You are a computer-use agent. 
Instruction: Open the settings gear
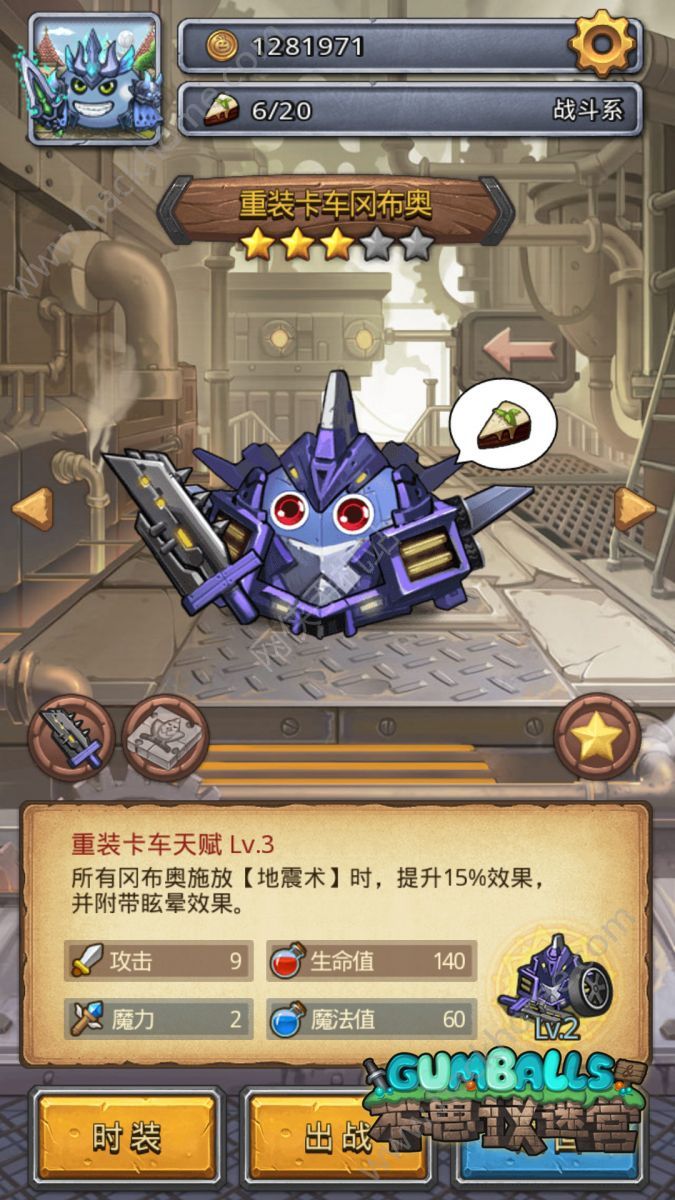tap(603, 45)
